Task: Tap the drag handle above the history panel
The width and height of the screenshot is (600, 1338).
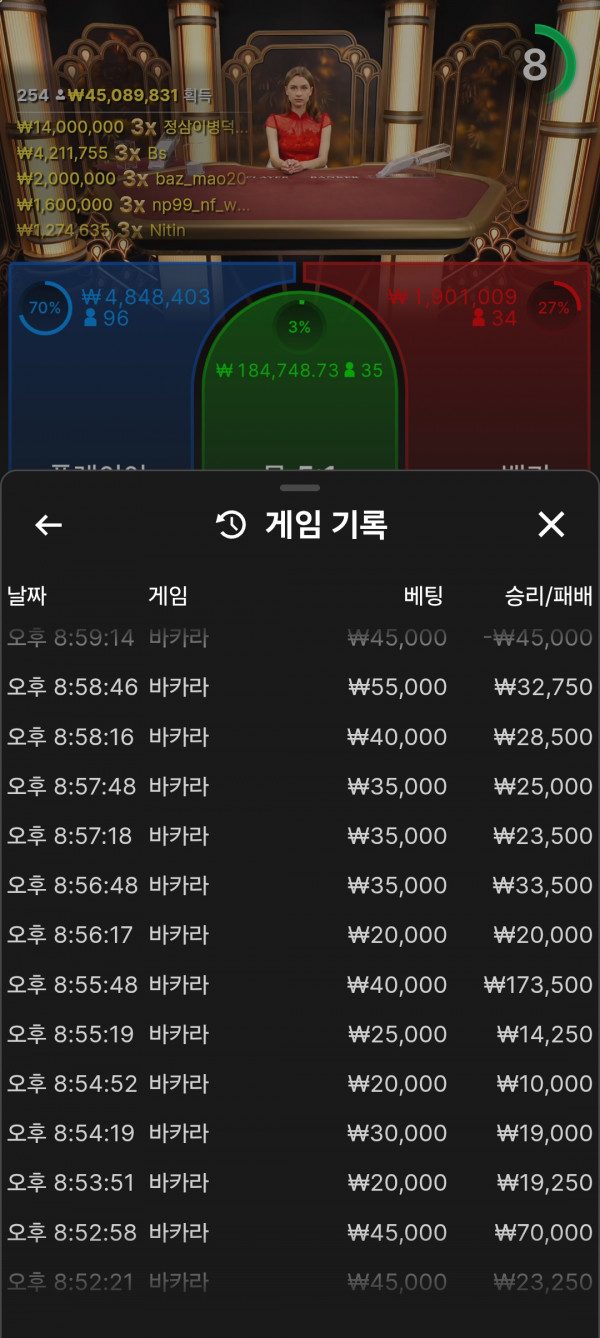Action: pyautogui.click(x=300, y=488)
